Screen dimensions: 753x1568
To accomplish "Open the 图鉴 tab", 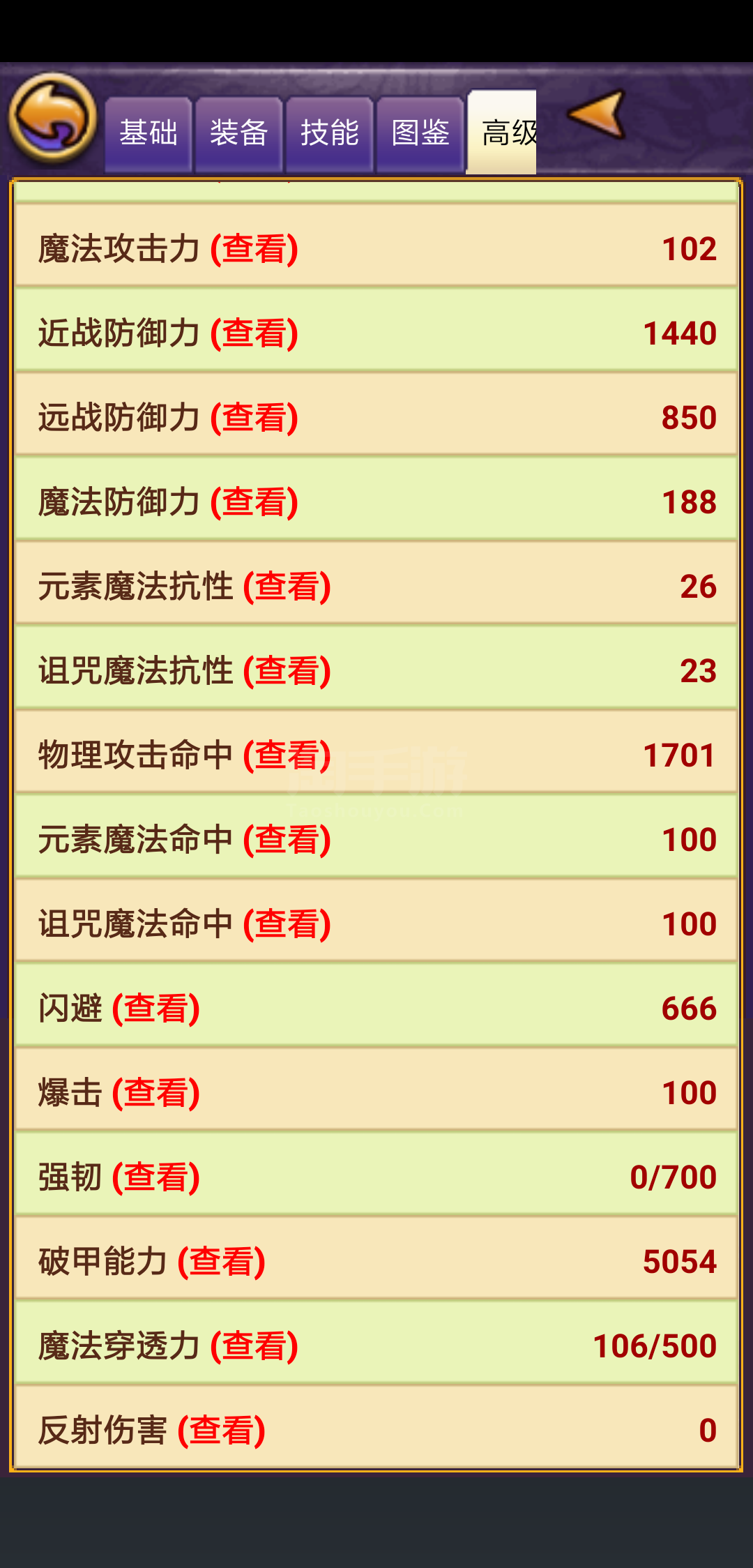I will click(420, 135).
